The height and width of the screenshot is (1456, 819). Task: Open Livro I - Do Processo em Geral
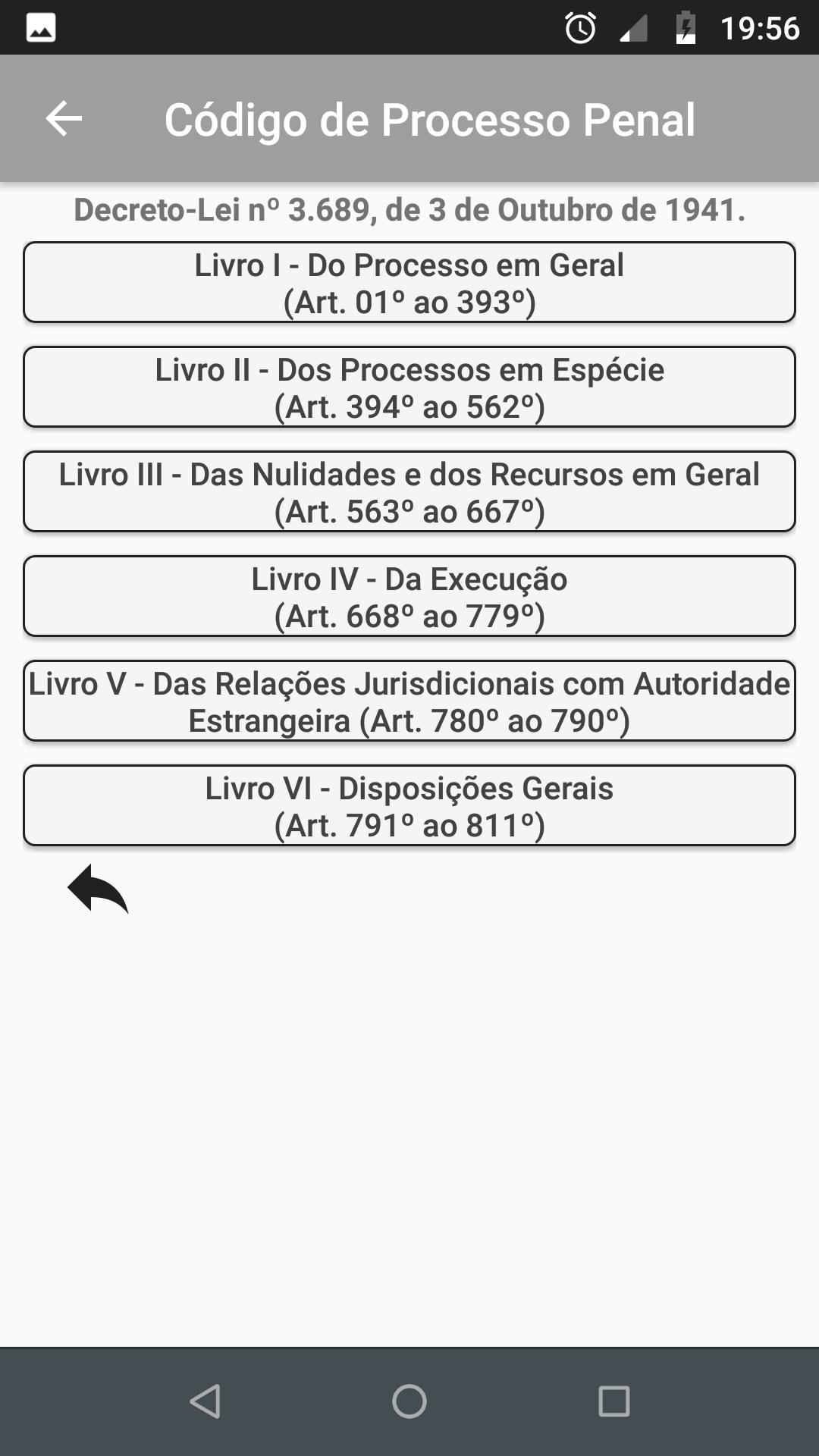(x=409, y=283)
